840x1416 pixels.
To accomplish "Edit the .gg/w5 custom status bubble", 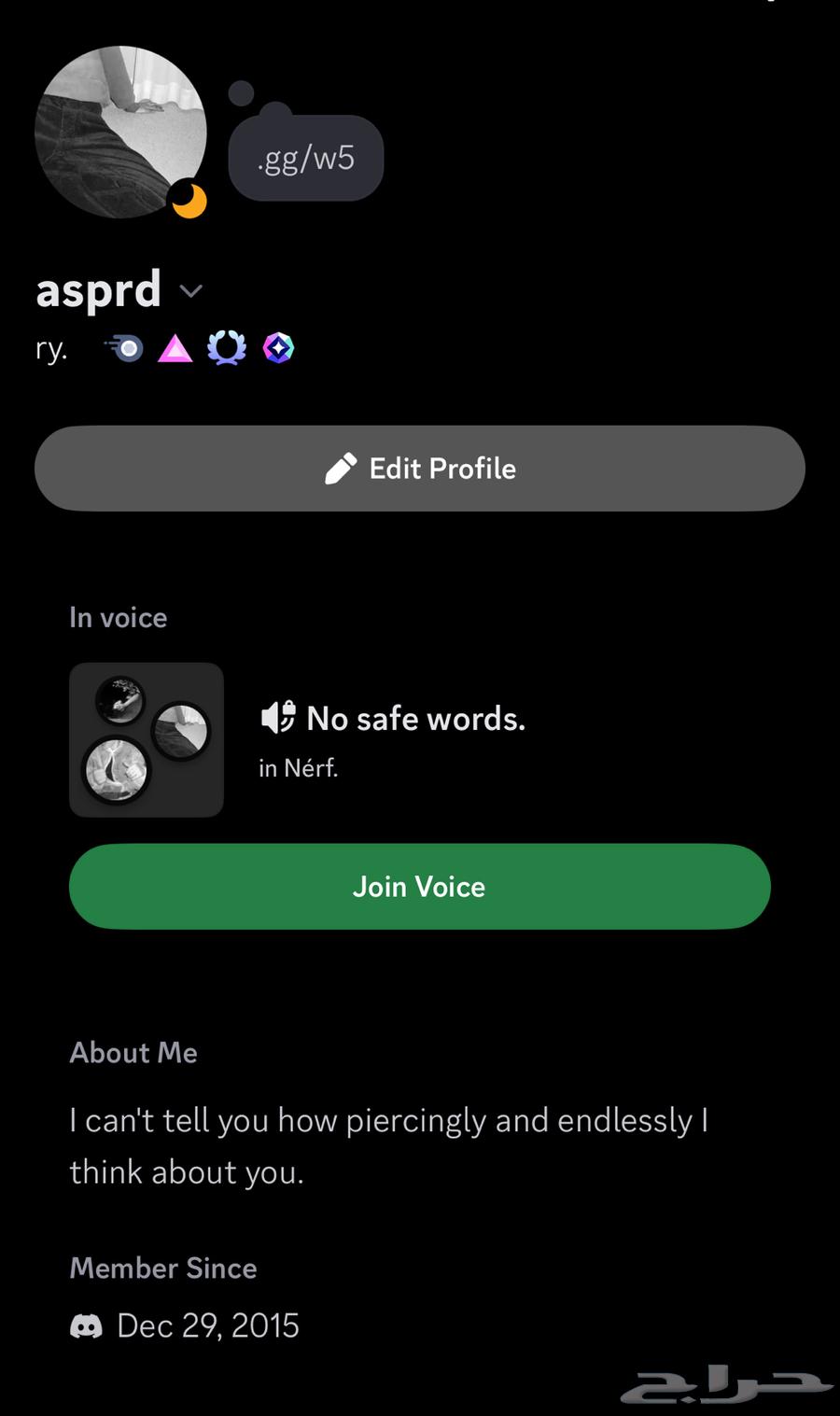I will (x=306, y=158).
